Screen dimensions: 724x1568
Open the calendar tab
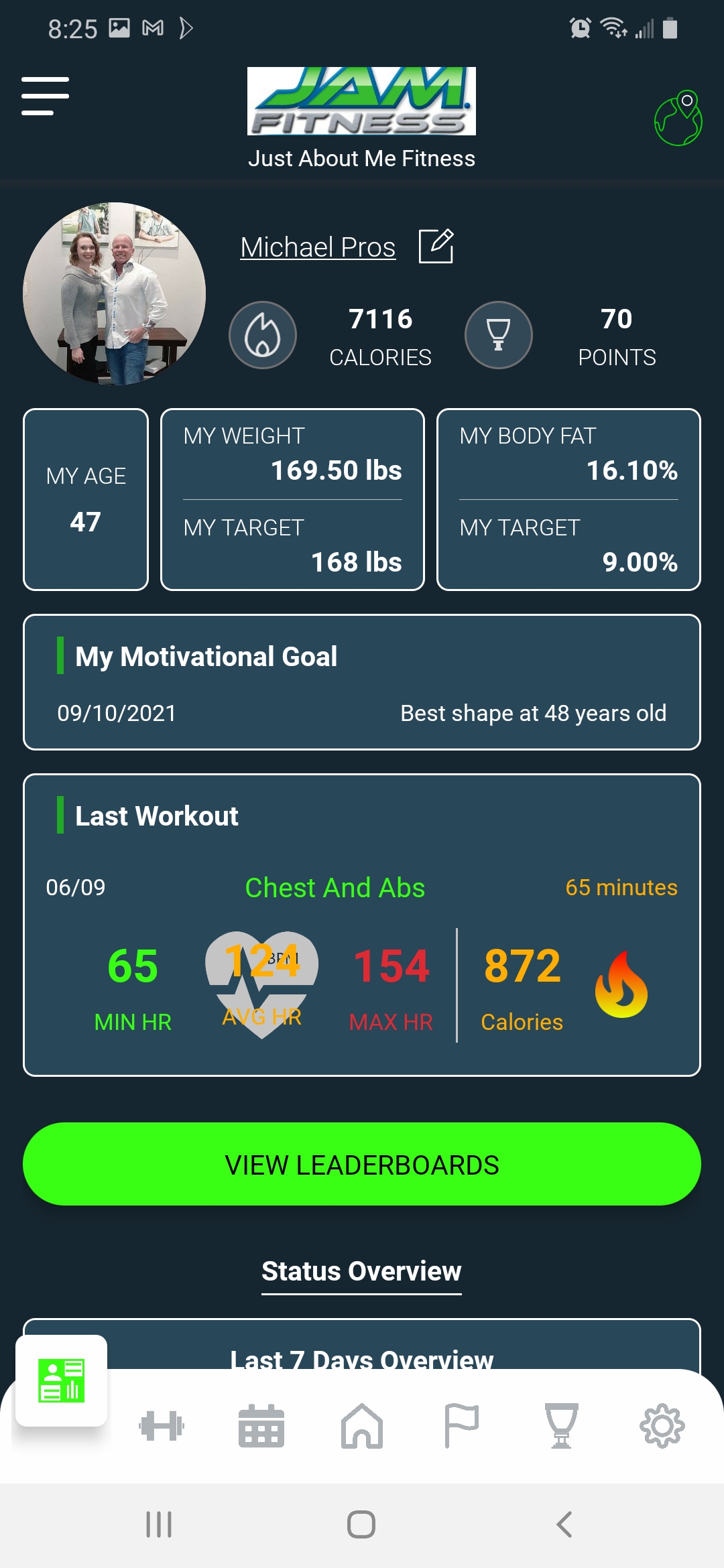pos(261,1426)
